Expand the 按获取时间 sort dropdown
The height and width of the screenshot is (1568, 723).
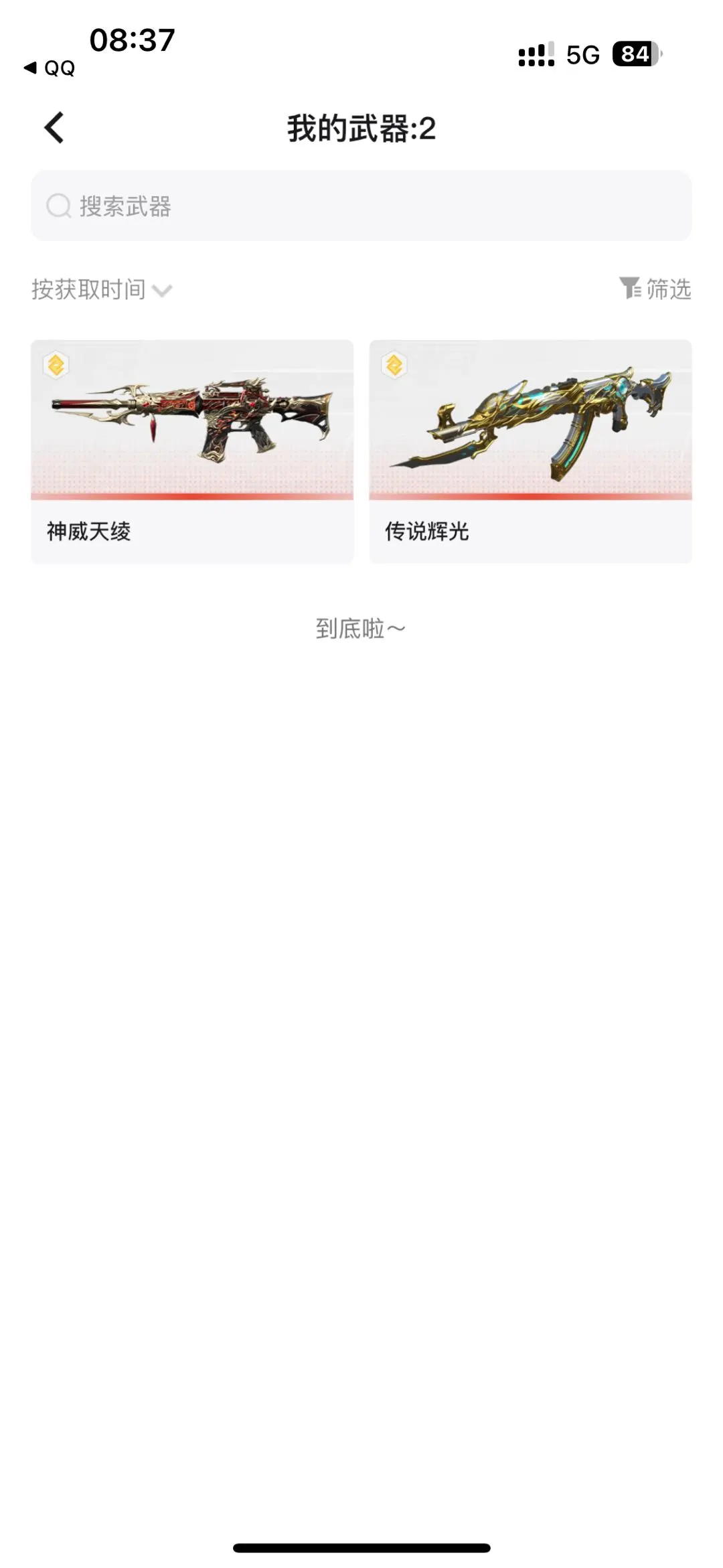pos(102,290)
